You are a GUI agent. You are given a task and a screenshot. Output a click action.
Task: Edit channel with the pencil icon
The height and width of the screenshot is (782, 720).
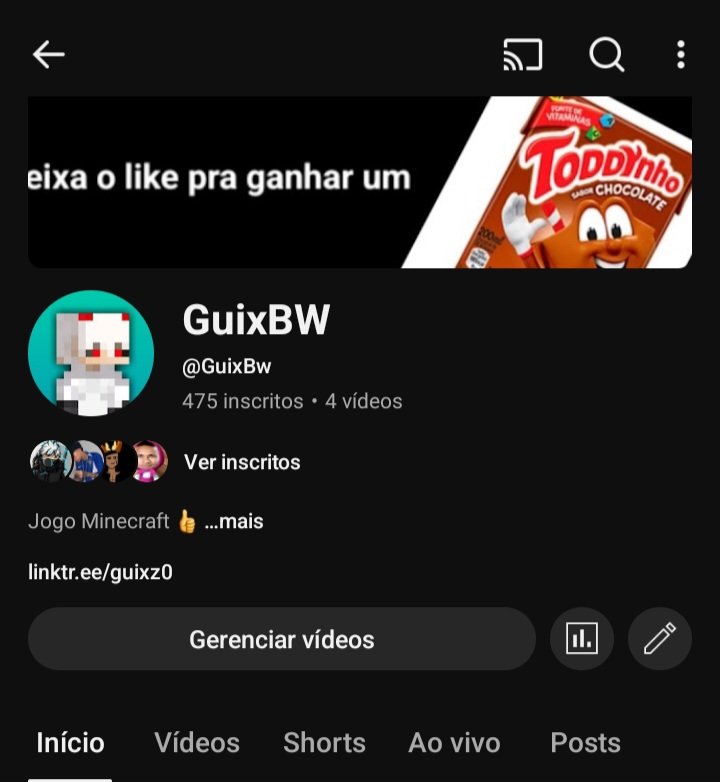click(x=660, y=639)
